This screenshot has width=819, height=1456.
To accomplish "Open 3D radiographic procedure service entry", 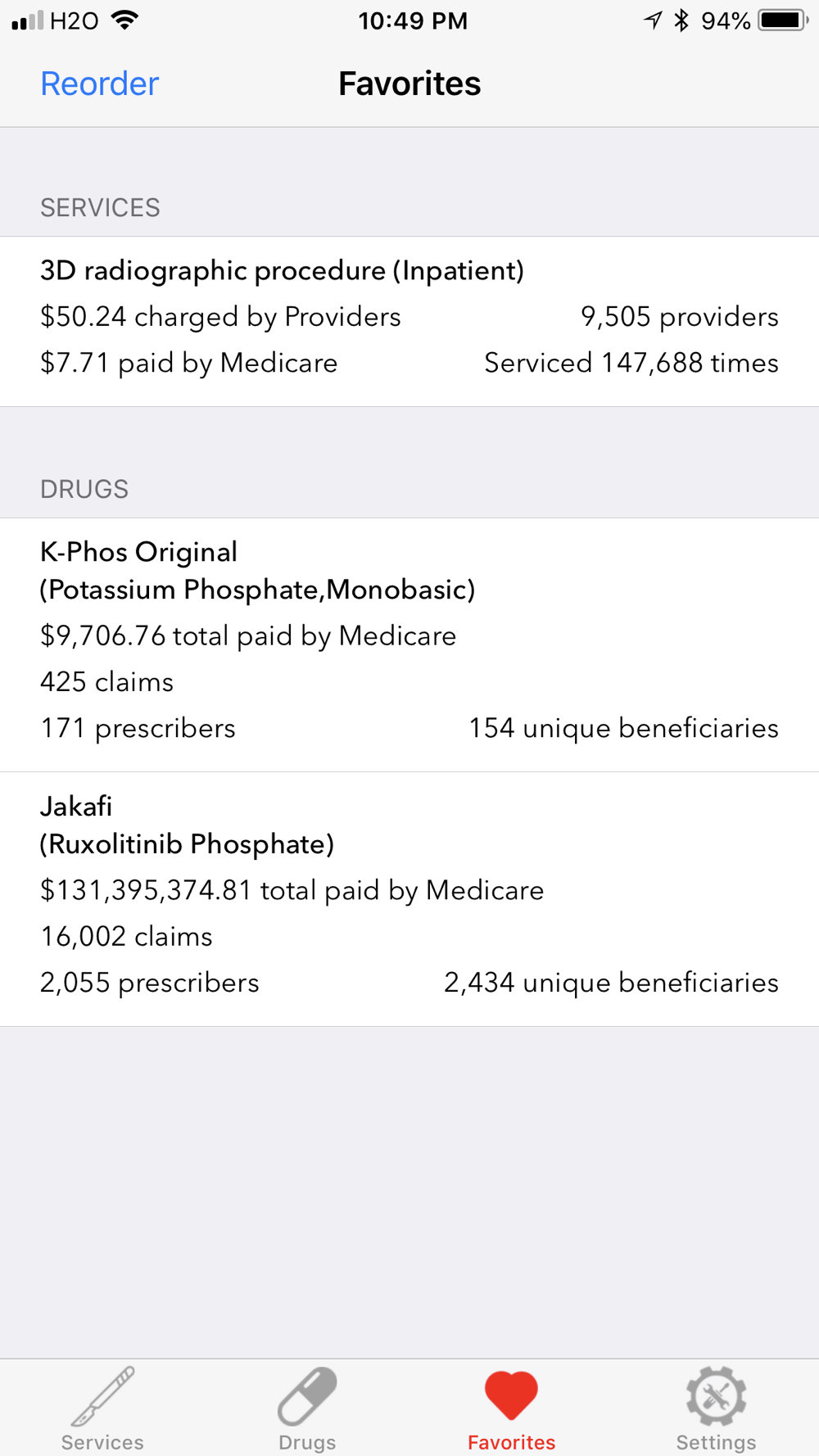I will click(x=409, y=321).
